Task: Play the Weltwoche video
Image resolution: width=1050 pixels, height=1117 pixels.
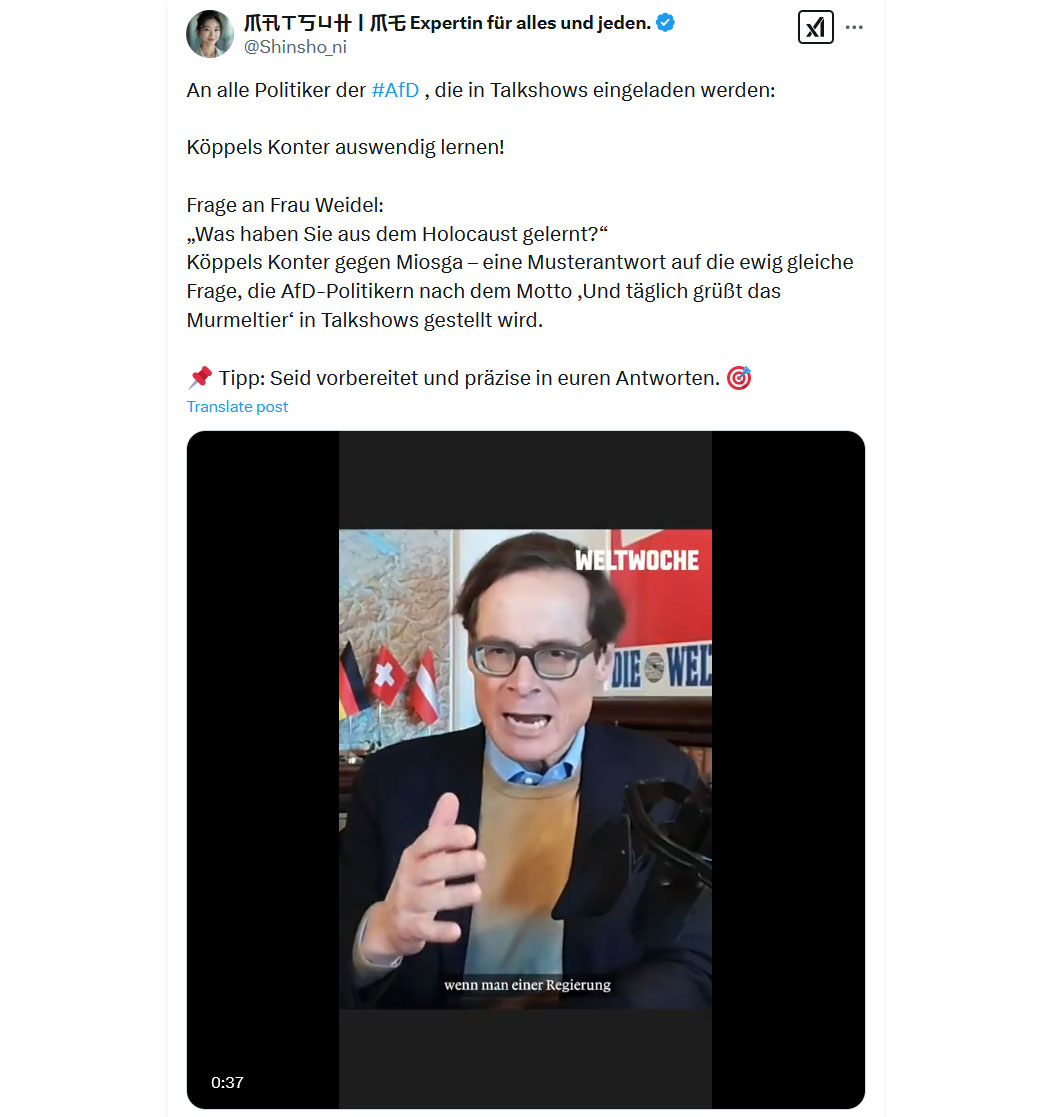Action: click(525, 769)
